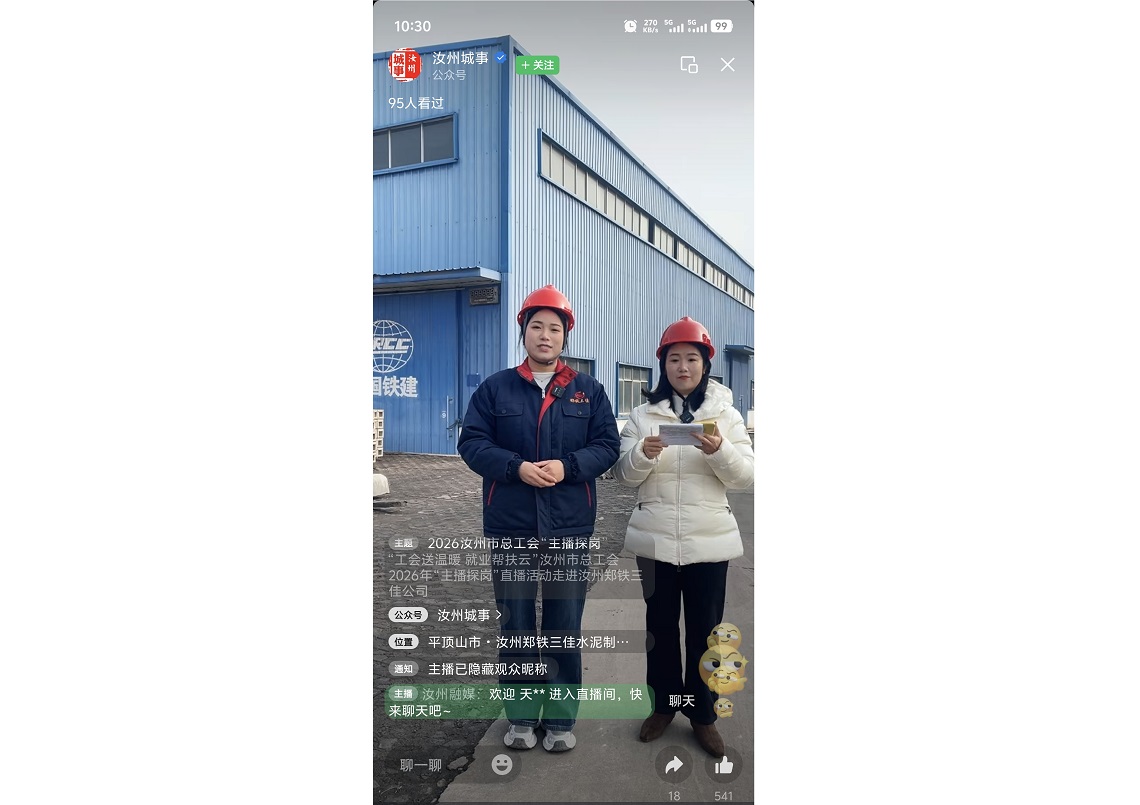Close the live stream

pos(727,65)
